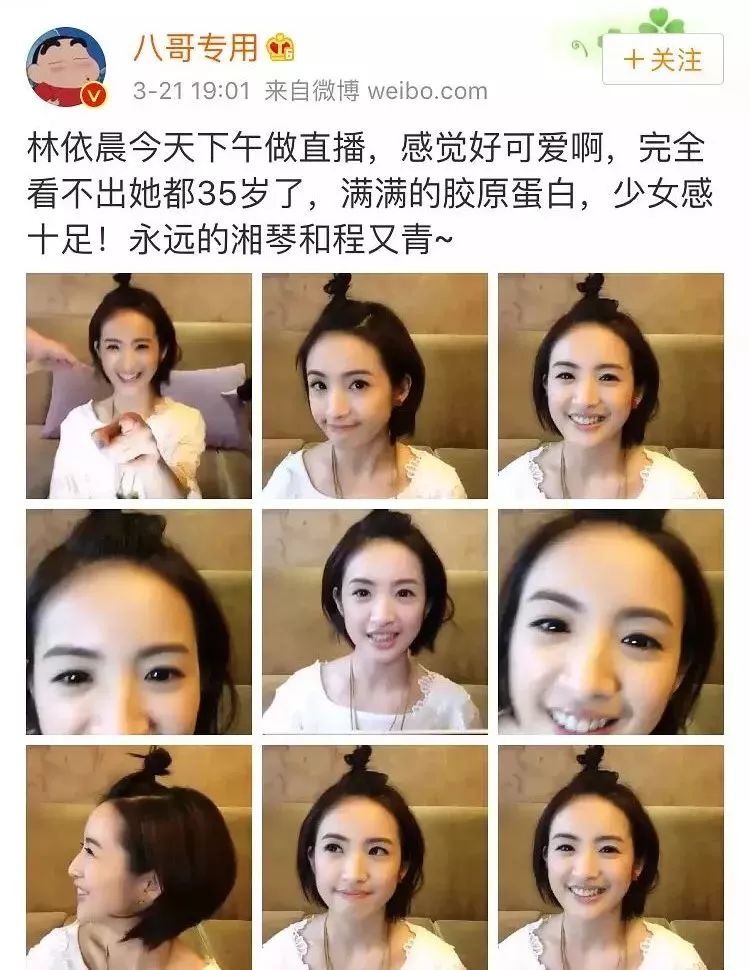This screenshot has height=970, width=750.
Task: Open the photo with pursed-lips expression
Action: pos(374,386)
